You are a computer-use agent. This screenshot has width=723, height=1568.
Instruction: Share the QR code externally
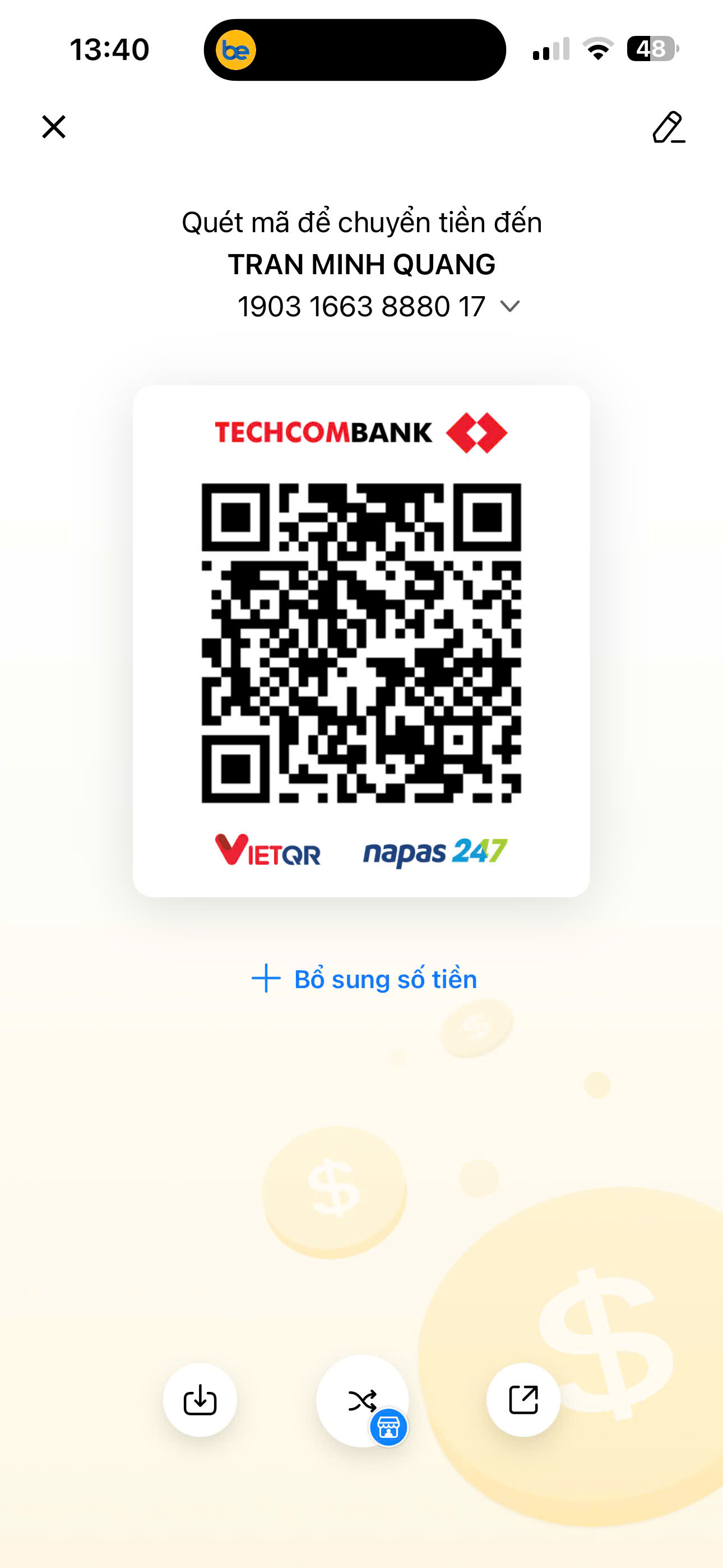523,1400
